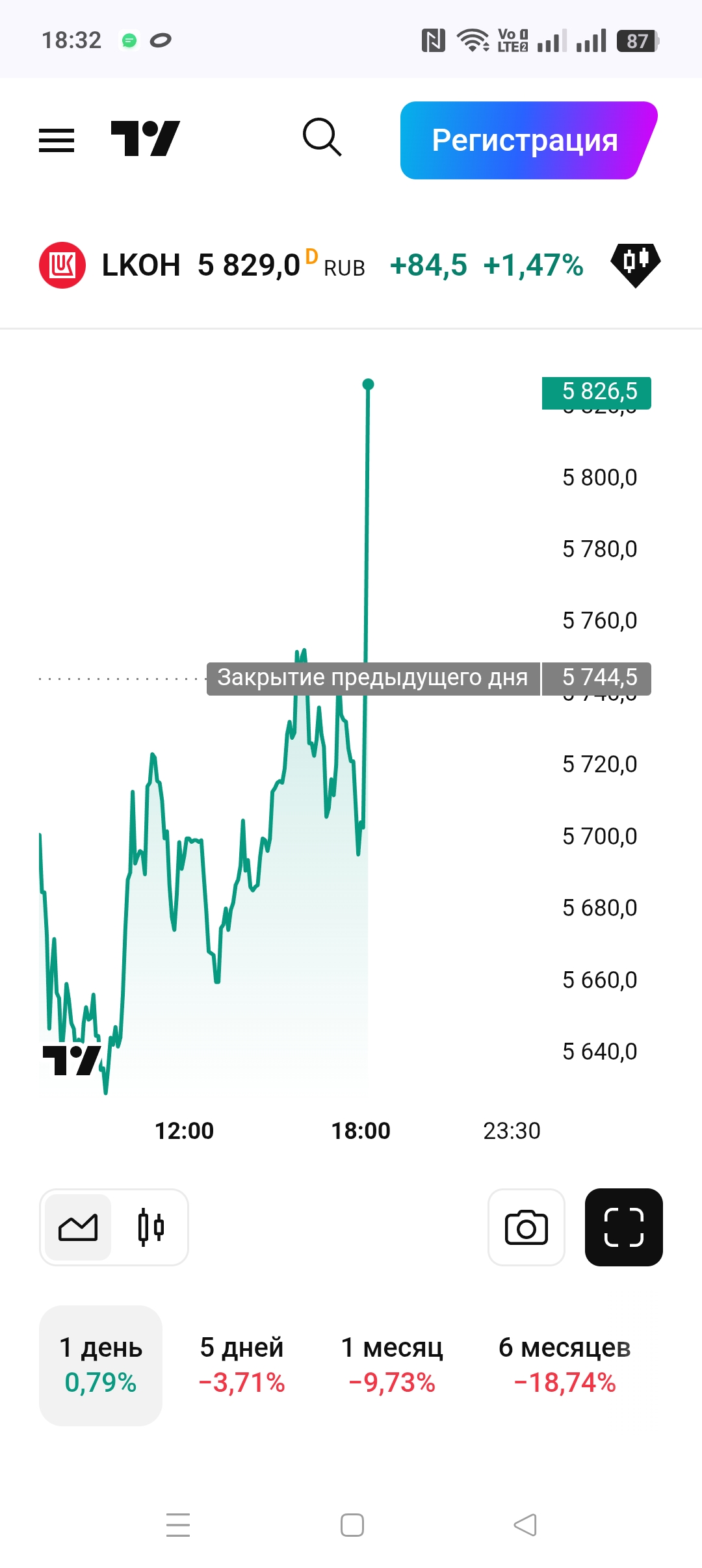Switch to candlestick chart view
This screenshot has width=702, height=1568.
pos(151,1227)
